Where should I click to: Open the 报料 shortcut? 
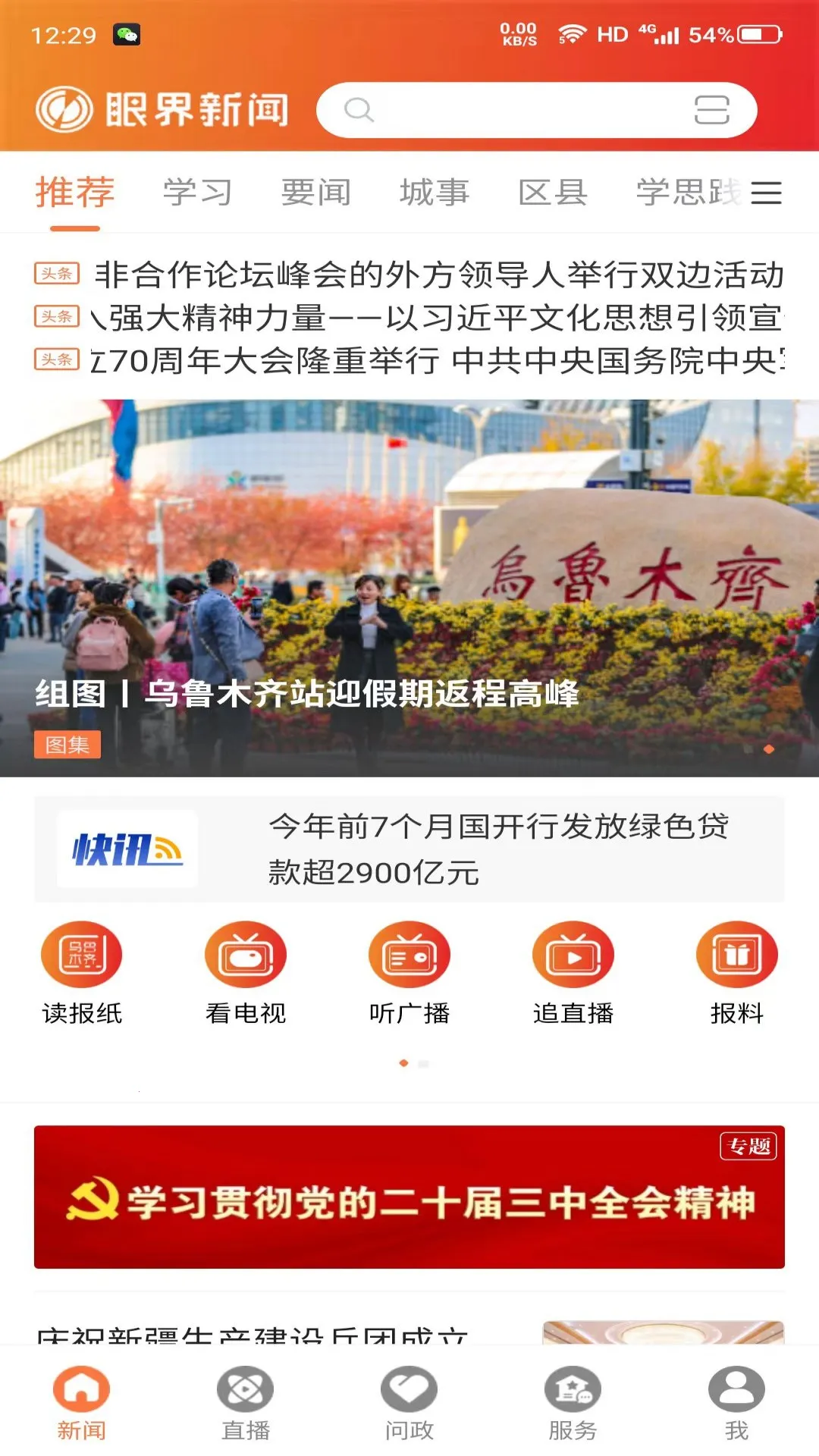(x=736, y=972)
